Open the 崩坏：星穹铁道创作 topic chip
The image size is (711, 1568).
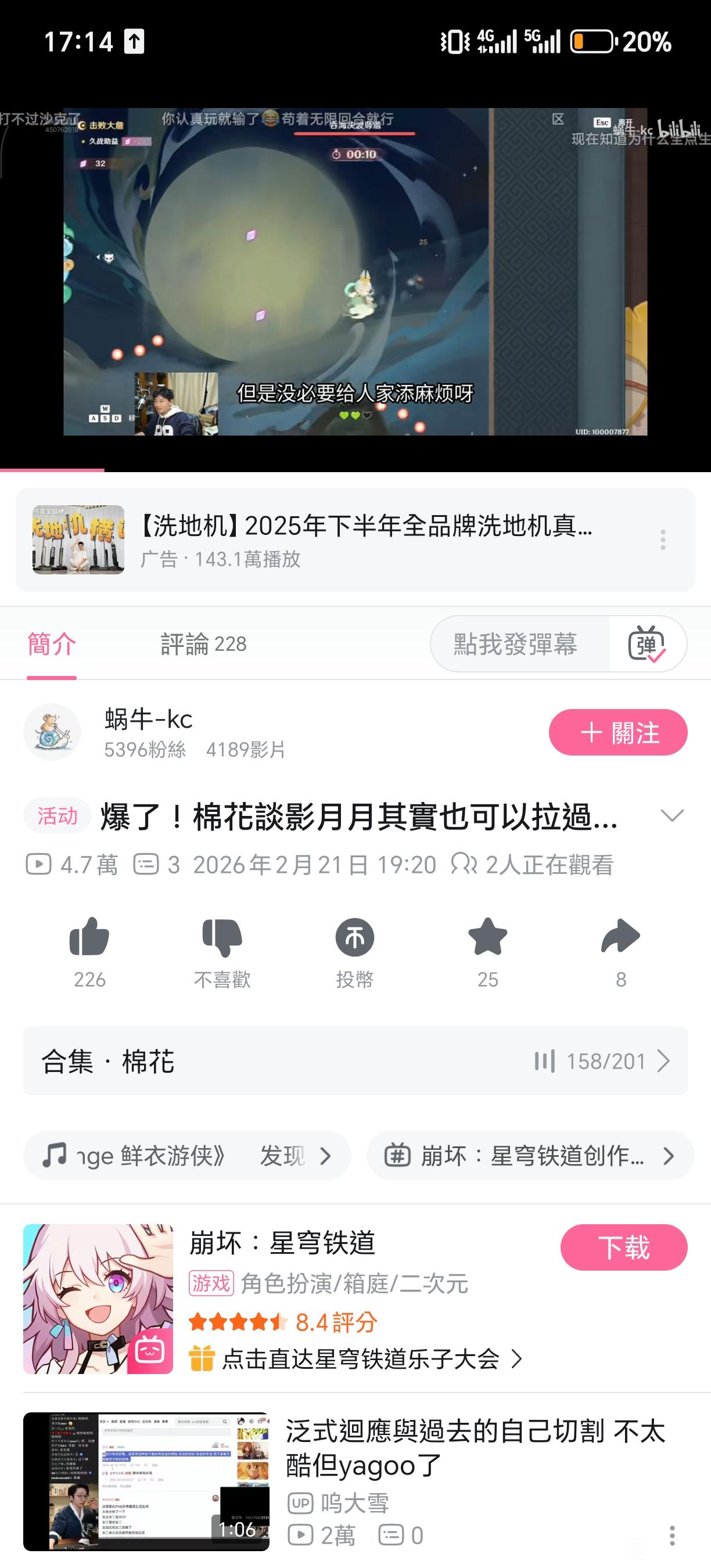[x=530, y=1155]
